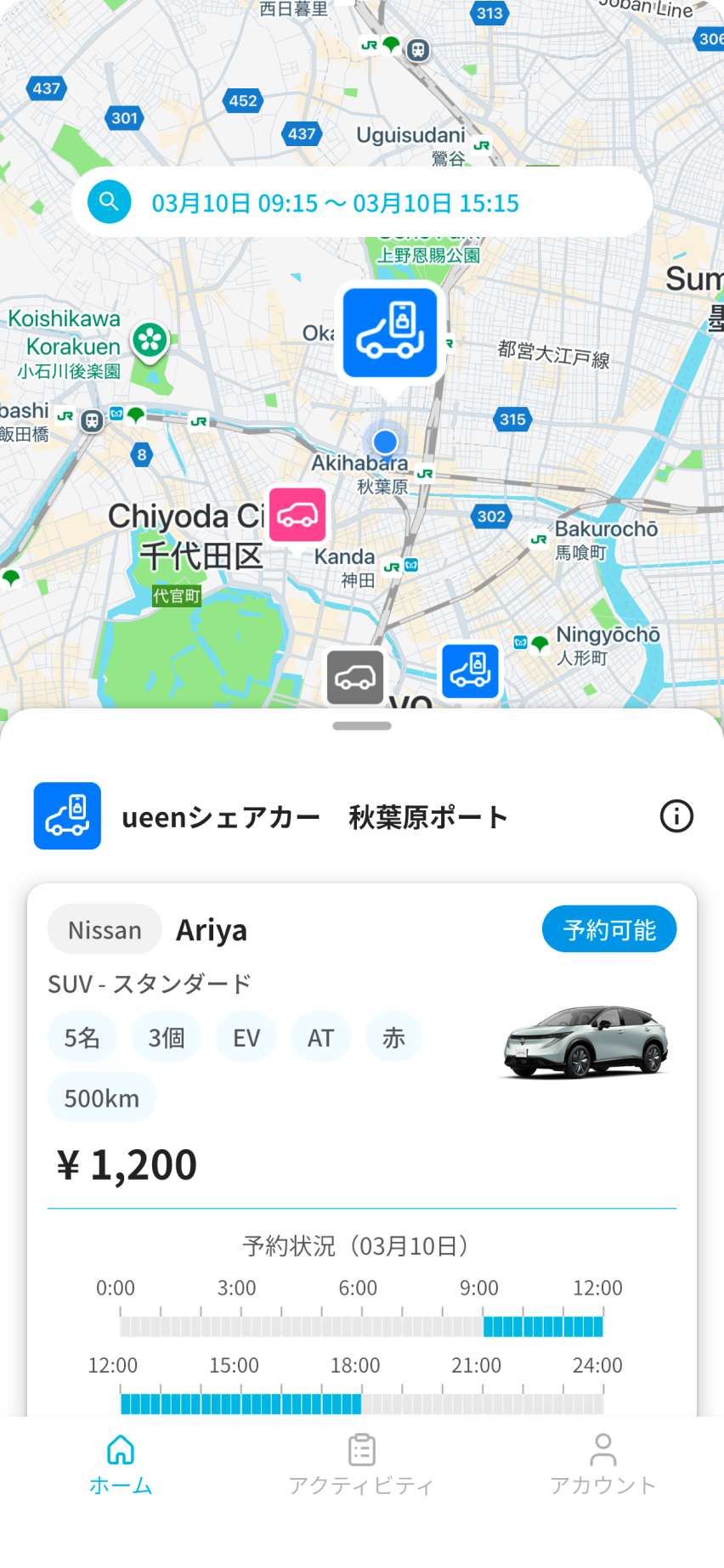Tap the ホーム navigation item
The width and height of the screenshot is (724, 1568).
pos(121,1465)
